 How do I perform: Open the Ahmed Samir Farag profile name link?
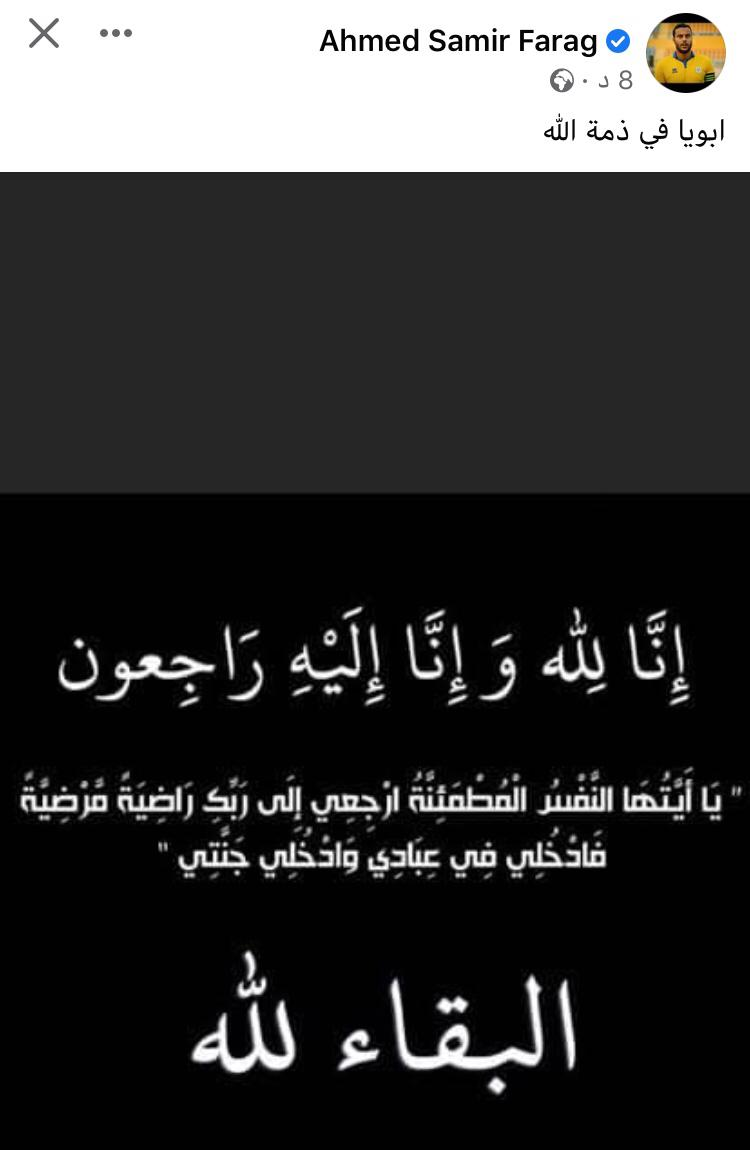(x=458, y=41)
